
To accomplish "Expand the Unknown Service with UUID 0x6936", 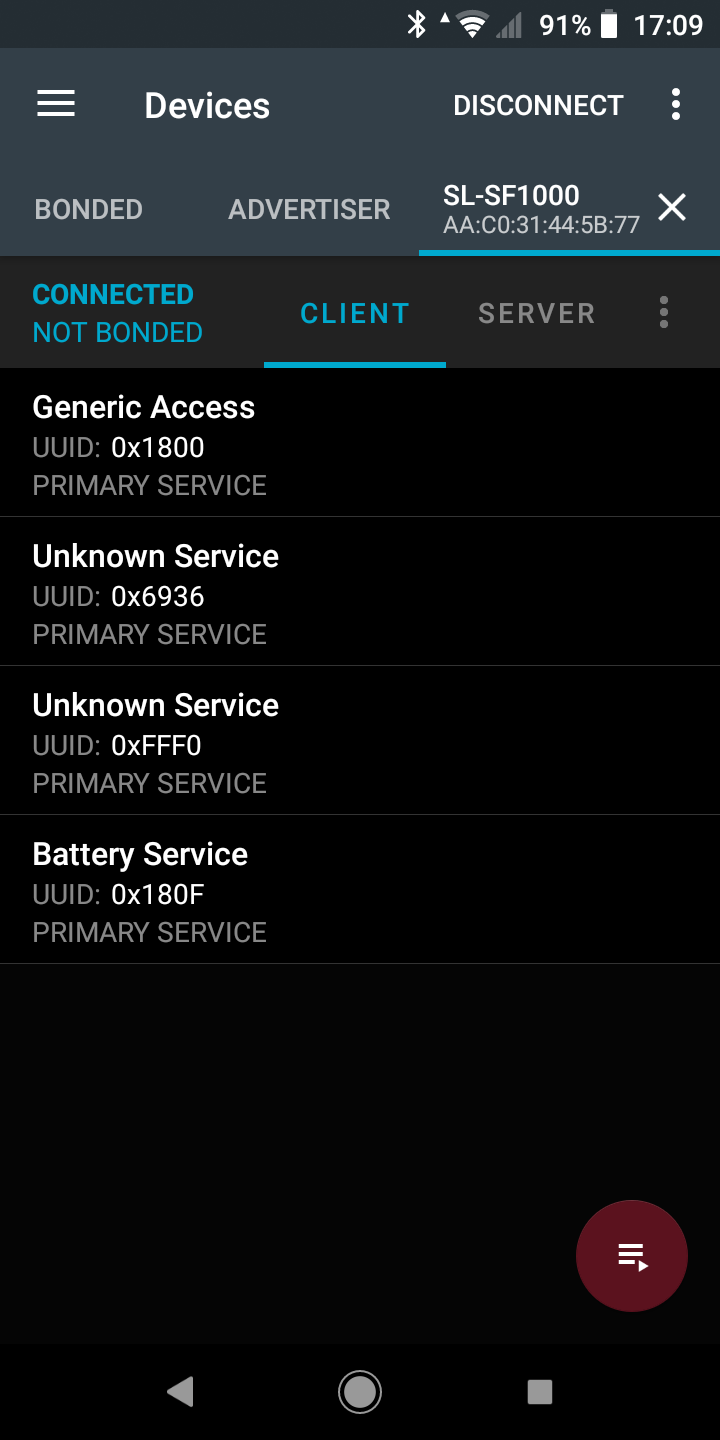I will coord(360,592).
